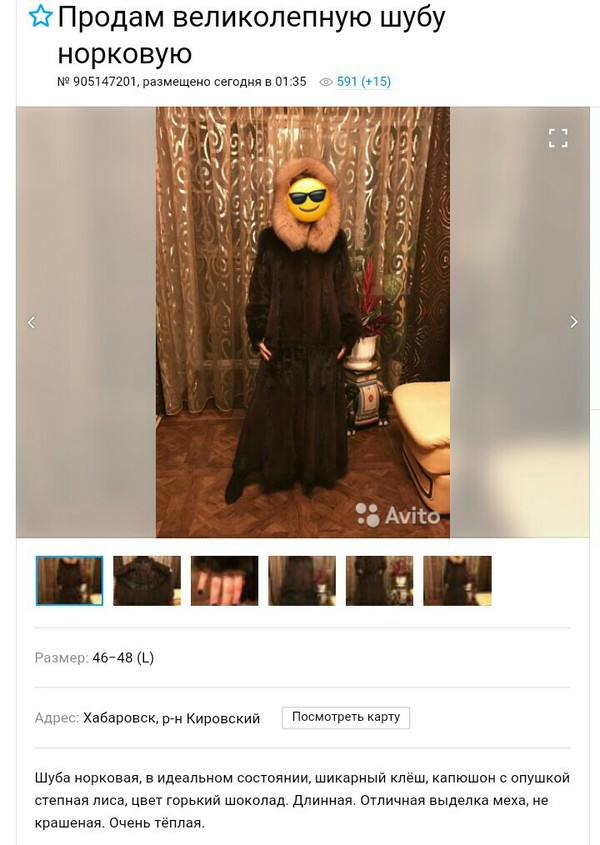Screen dimensions: 600x845
Task: Open the fullscreen photo view
Action: tap(558, 138)
